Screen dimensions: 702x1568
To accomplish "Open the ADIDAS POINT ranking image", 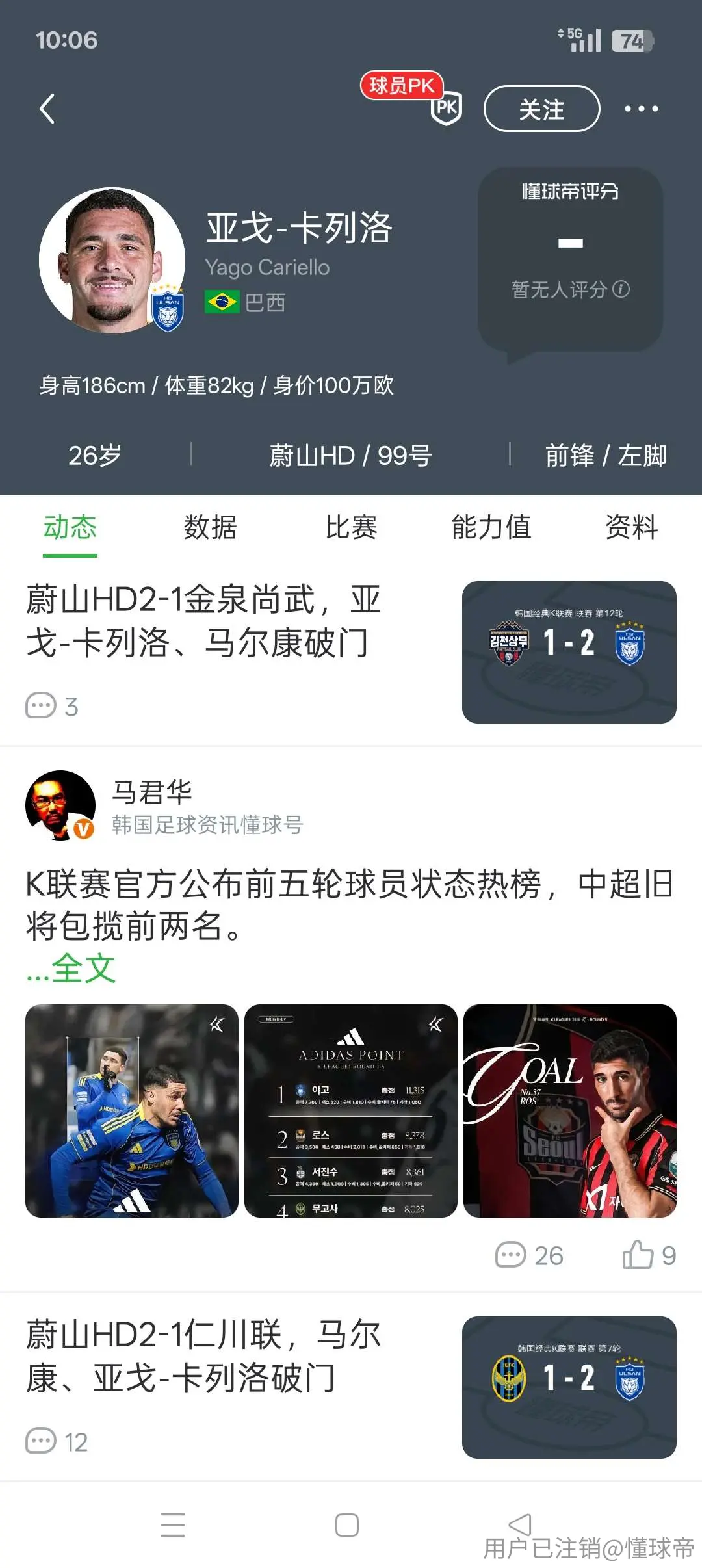I will point(351,1110).
